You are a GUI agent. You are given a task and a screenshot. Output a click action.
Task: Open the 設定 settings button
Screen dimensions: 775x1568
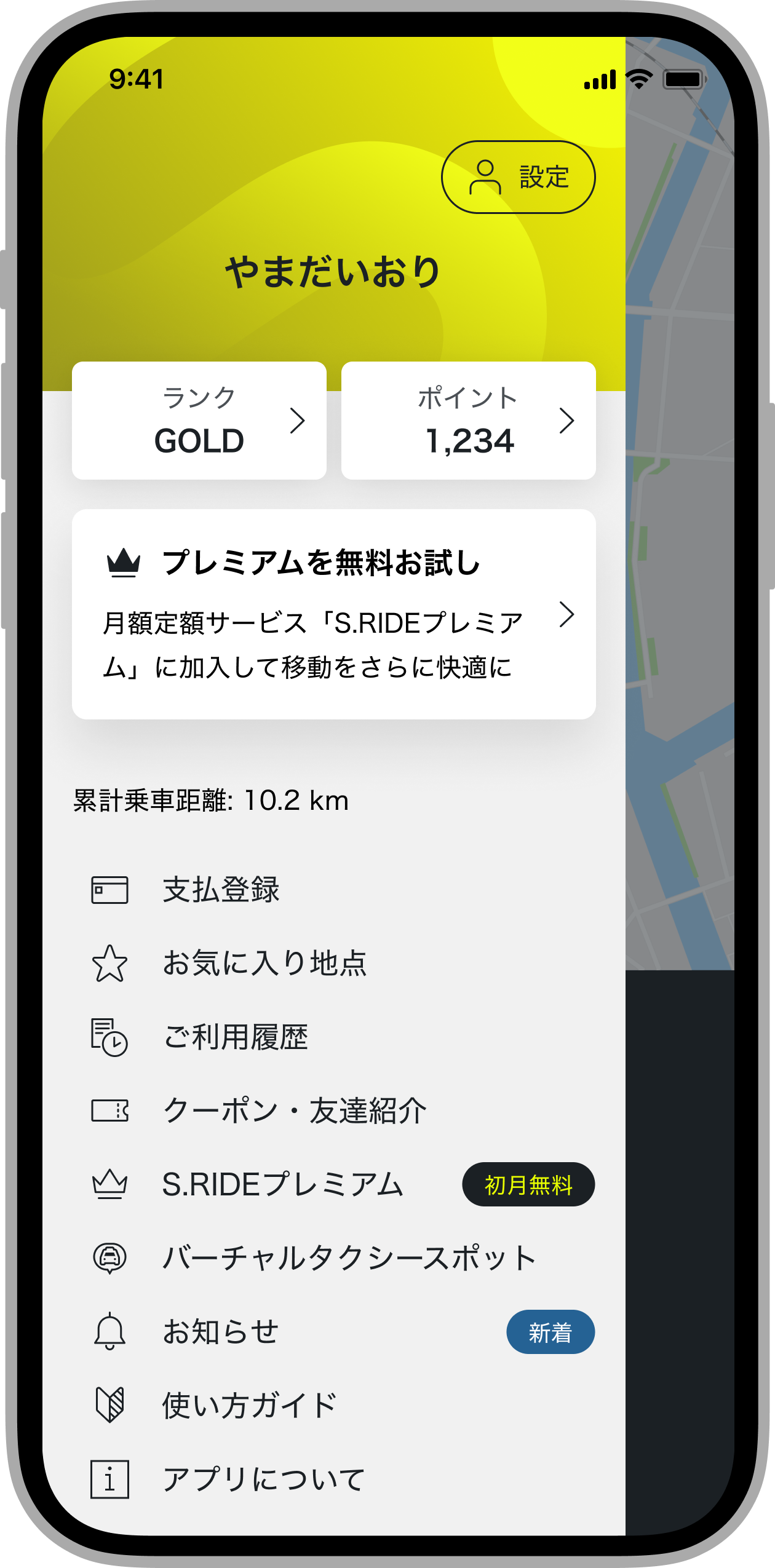click(518, 177)
